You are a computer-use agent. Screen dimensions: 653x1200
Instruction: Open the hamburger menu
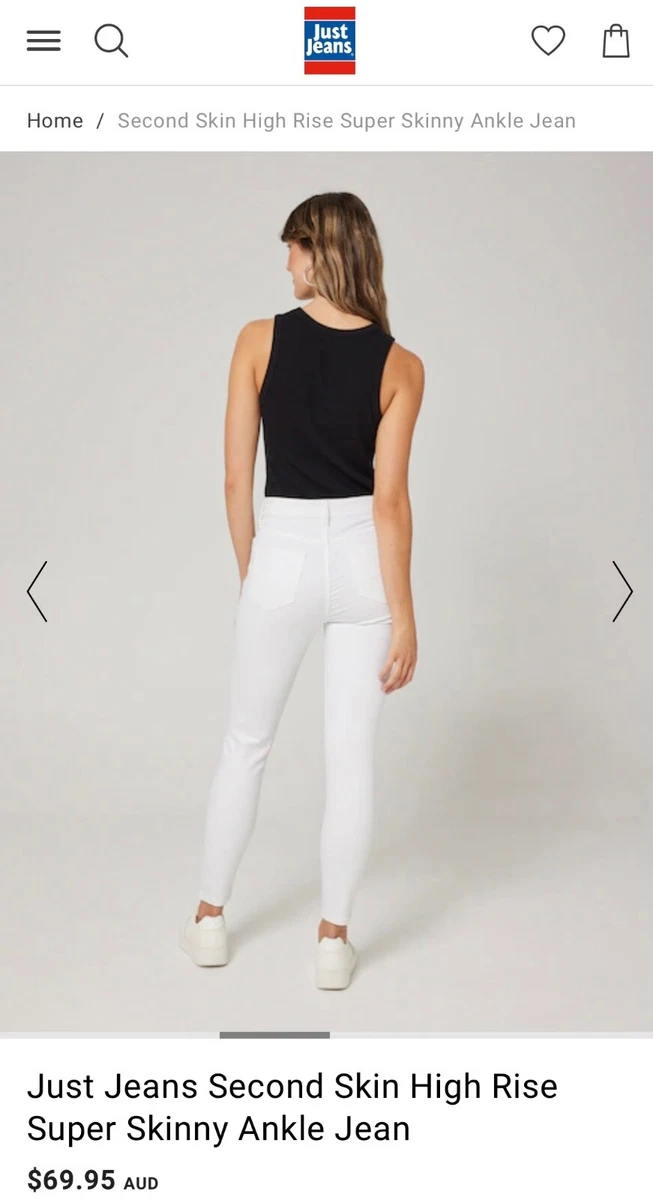[43, 41]
